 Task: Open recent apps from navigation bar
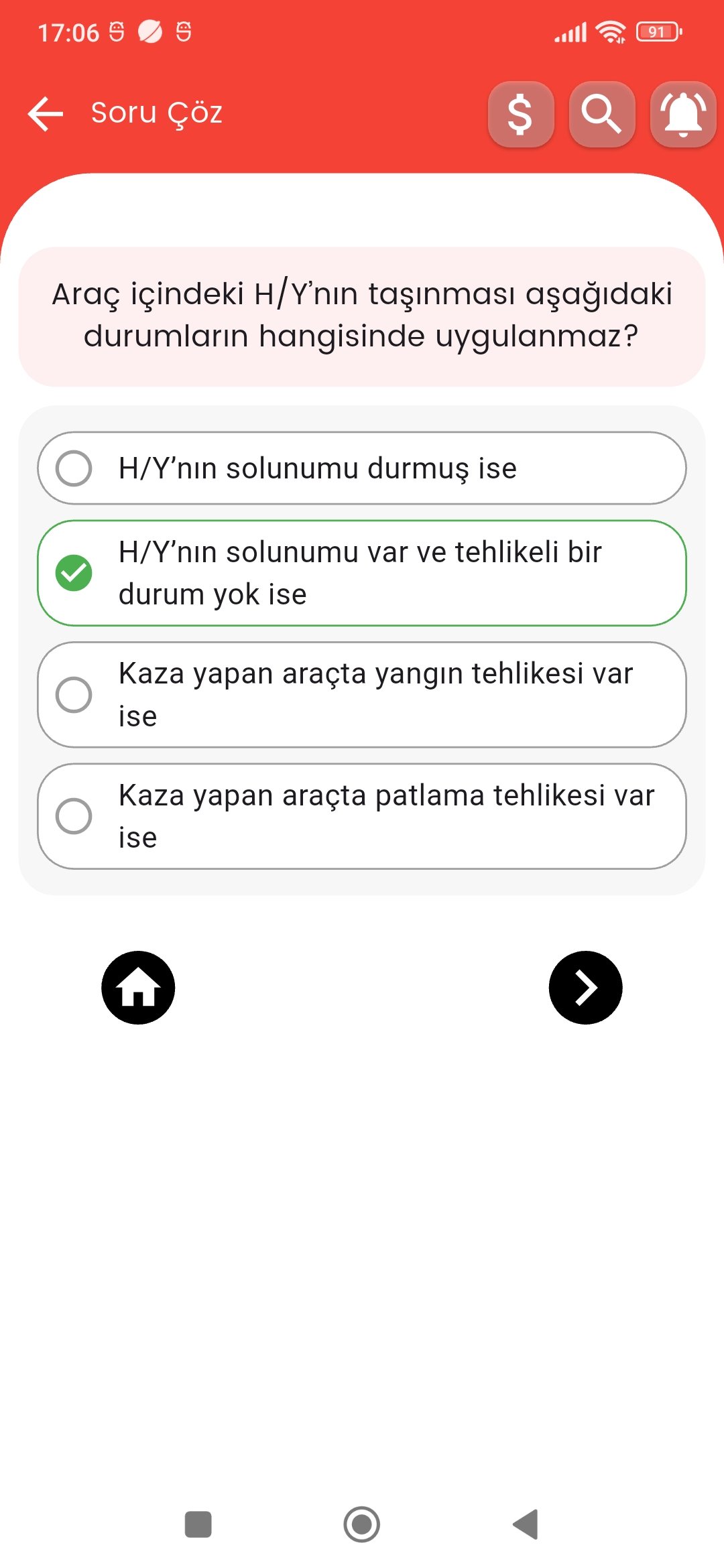pyautogui.click(x=198, y=1524)
